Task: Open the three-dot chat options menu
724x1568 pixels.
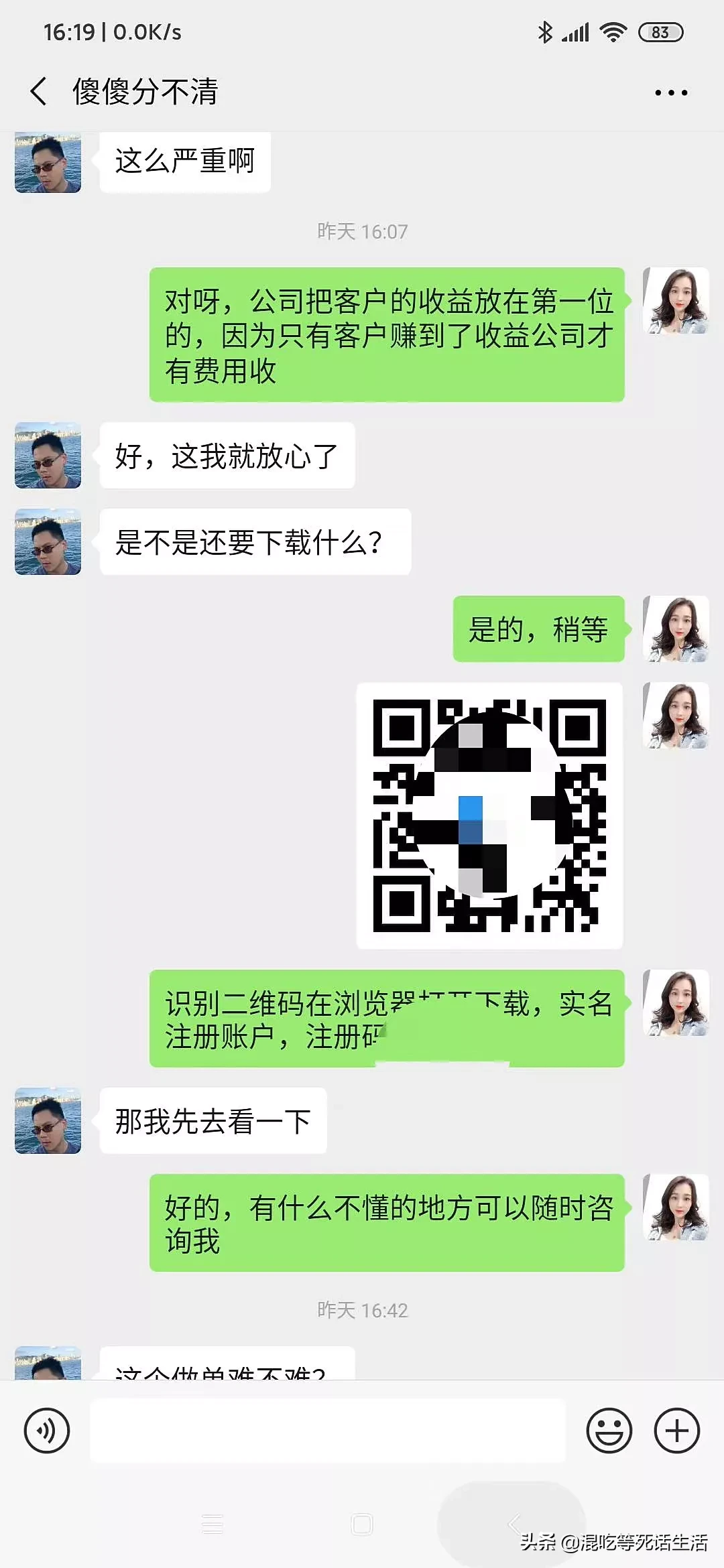Action: 671,92
